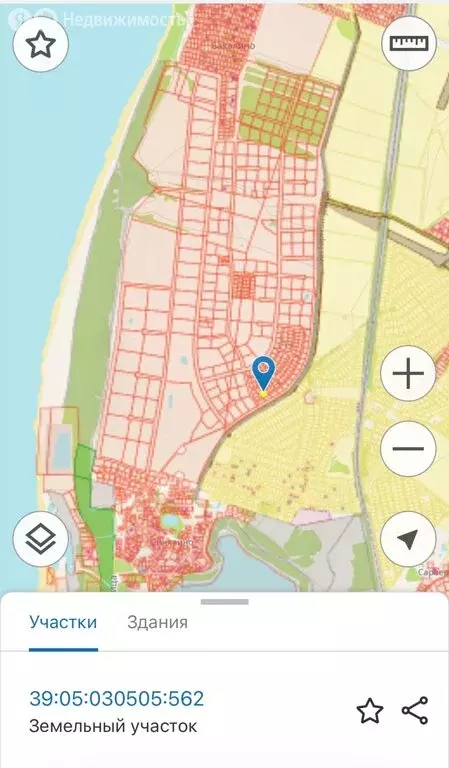Share the parcel 39:05:030505:562

click(415, 711)
